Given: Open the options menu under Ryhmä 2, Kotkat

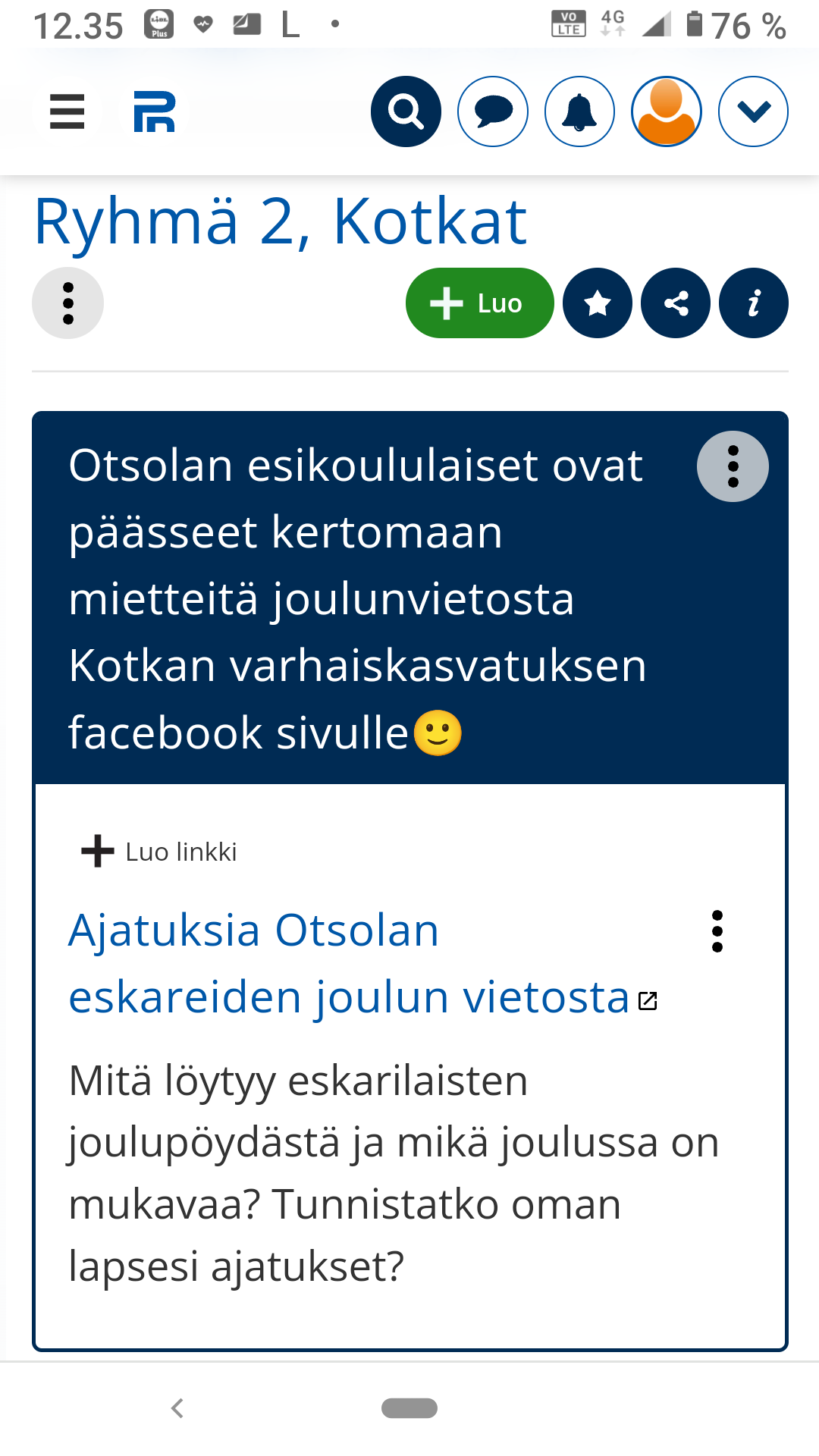Looking at the screenshot, I should 68,303.
